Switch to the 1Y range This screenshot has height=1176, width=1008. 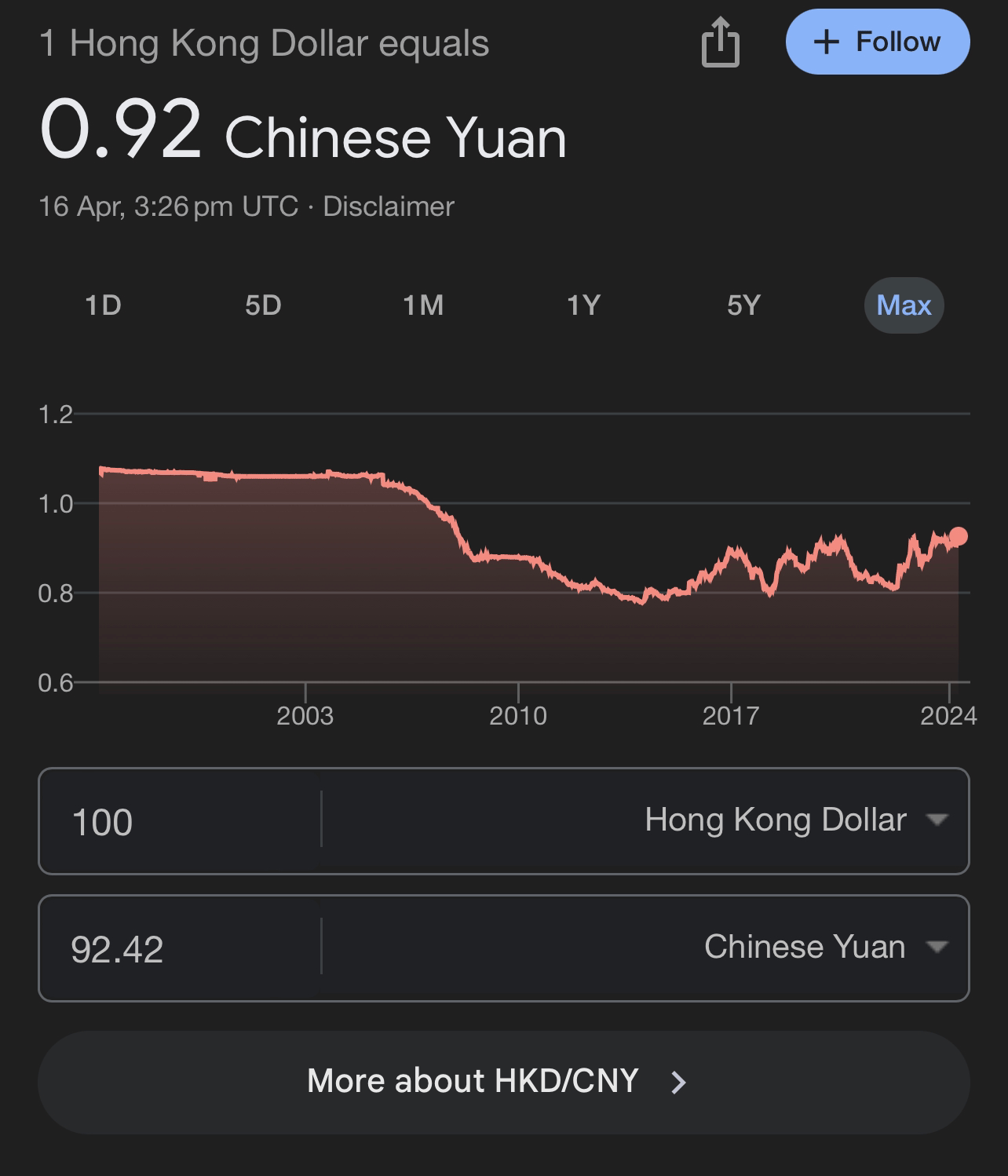click(584, 306)
